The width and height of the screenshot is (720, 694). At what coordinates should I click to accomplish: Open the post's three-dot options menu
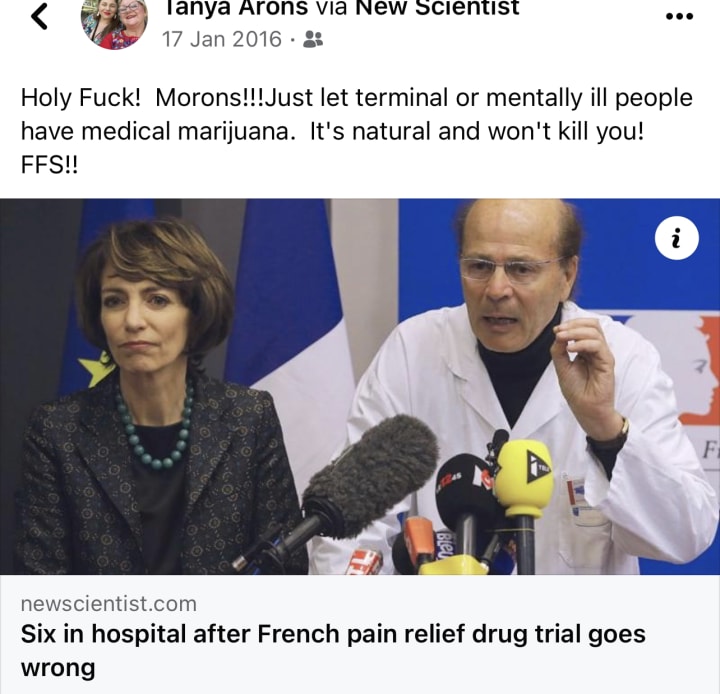click(679, 17)
